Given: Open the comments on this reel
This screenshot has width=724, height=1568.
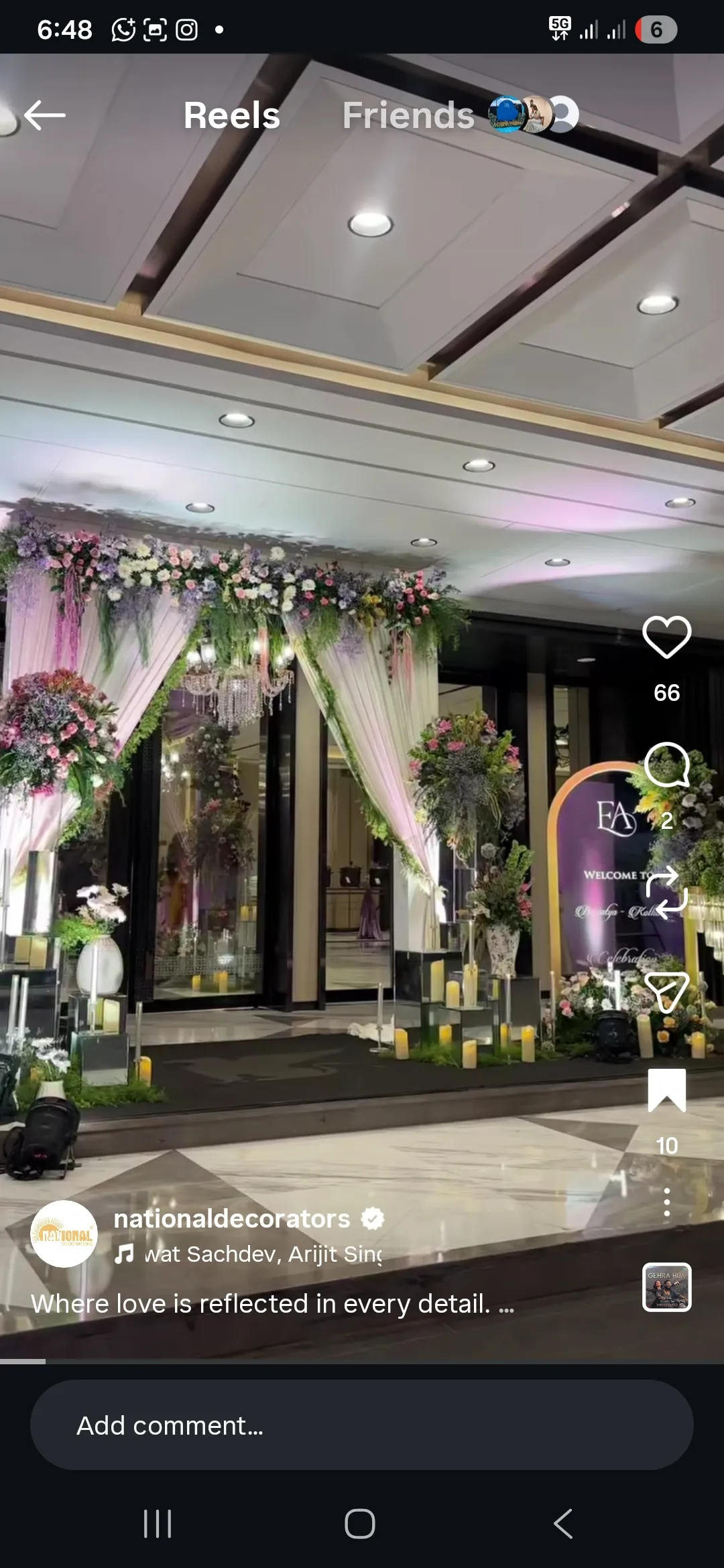Looking at the screenshot, I should (666, 764).
